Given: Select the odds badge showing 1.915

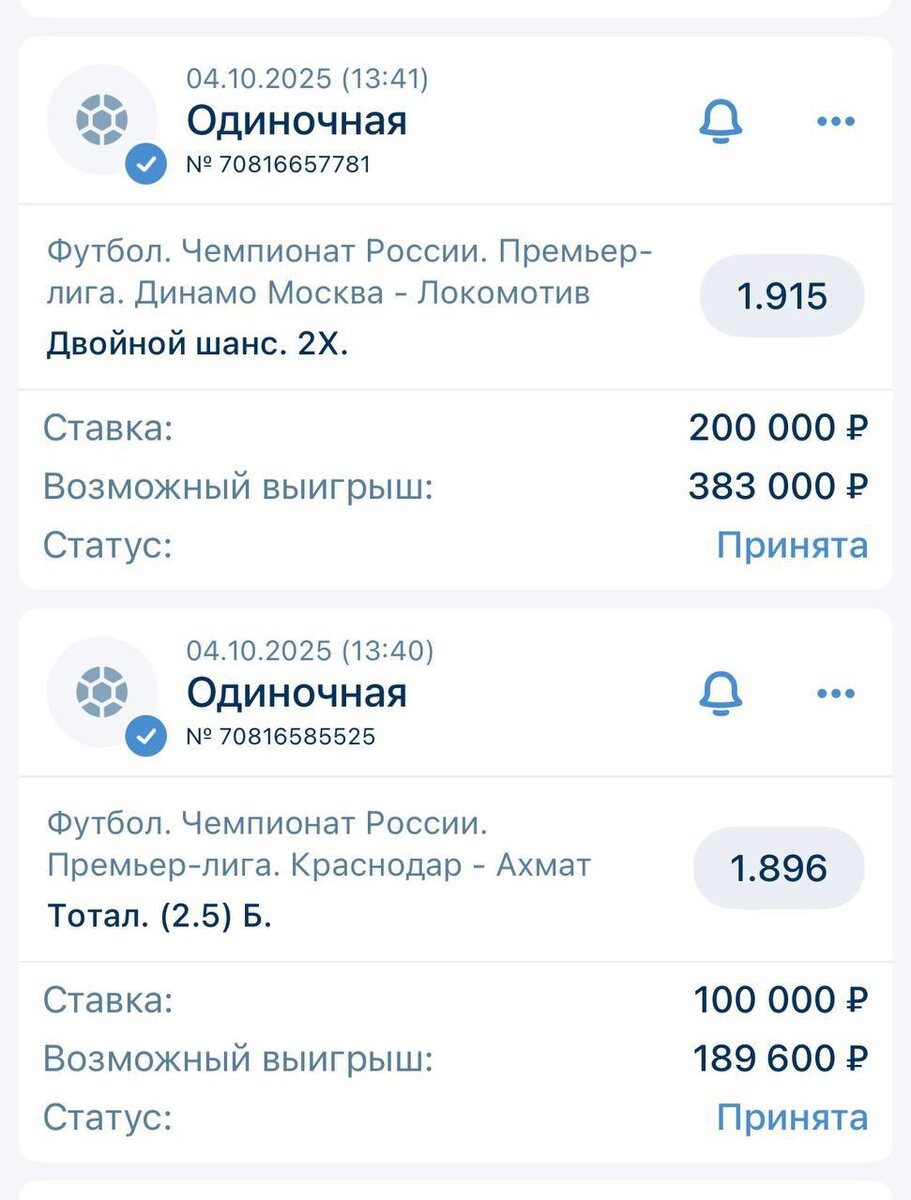Looking at the screenshot, I should [x=782, y=296].
